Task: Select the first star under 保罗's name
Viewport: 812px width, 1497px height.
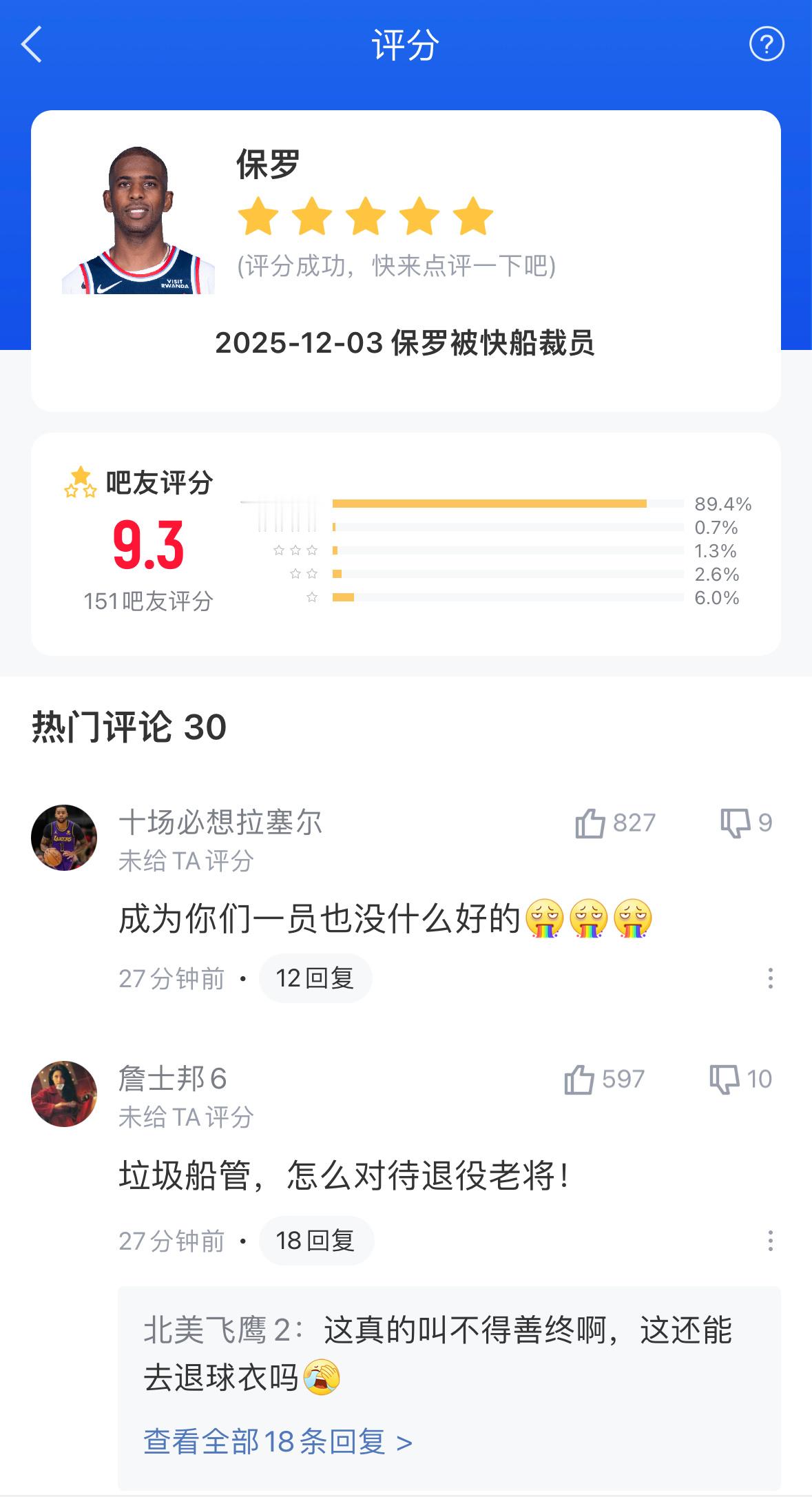Action: click(258, 216)
